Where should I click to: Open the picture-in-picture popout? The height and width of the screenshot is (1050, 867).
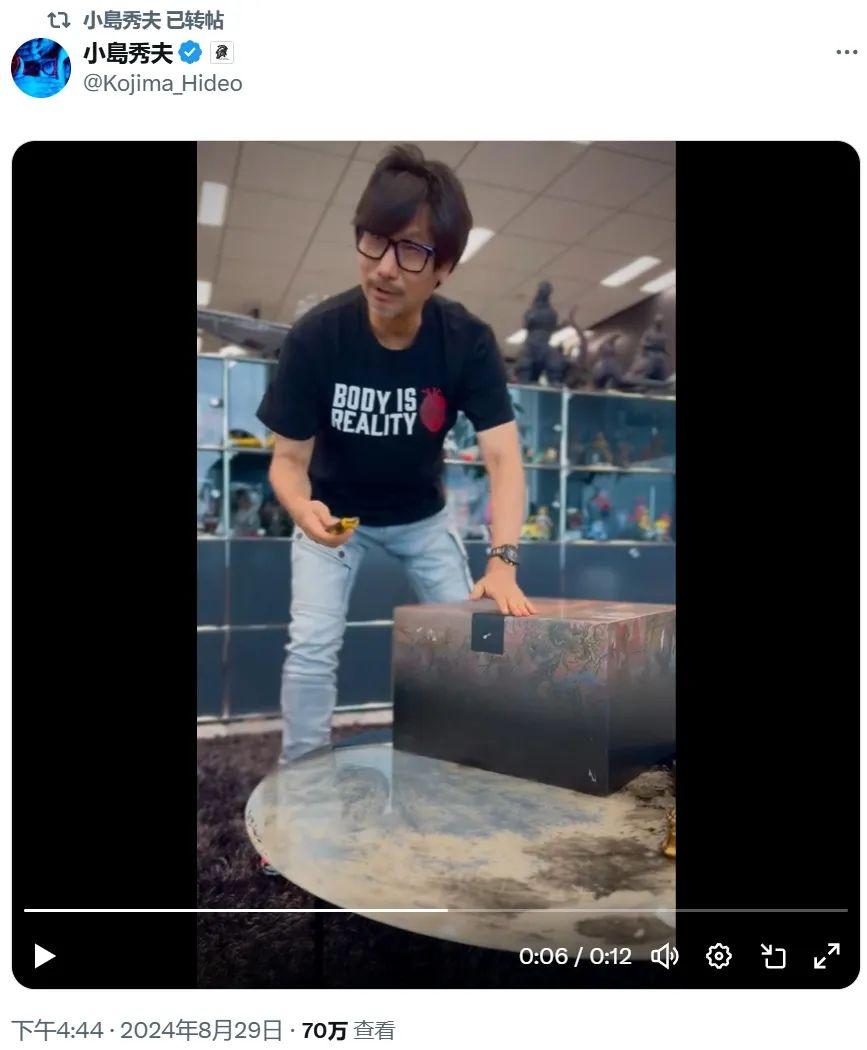[x=773, y=956]
